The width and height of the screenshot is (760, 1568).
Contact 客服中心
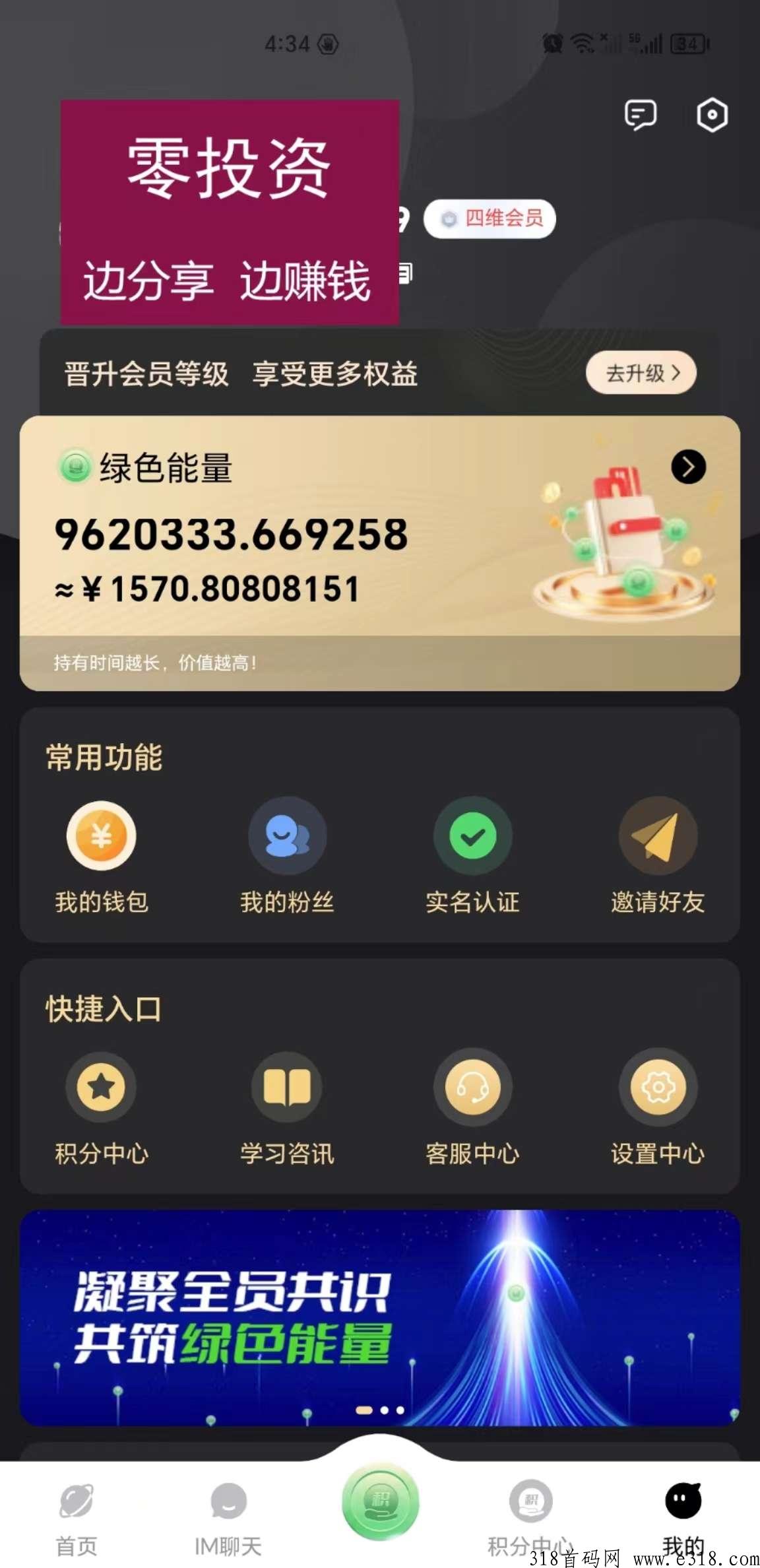pyautogui.click(x=472, y=1107)
